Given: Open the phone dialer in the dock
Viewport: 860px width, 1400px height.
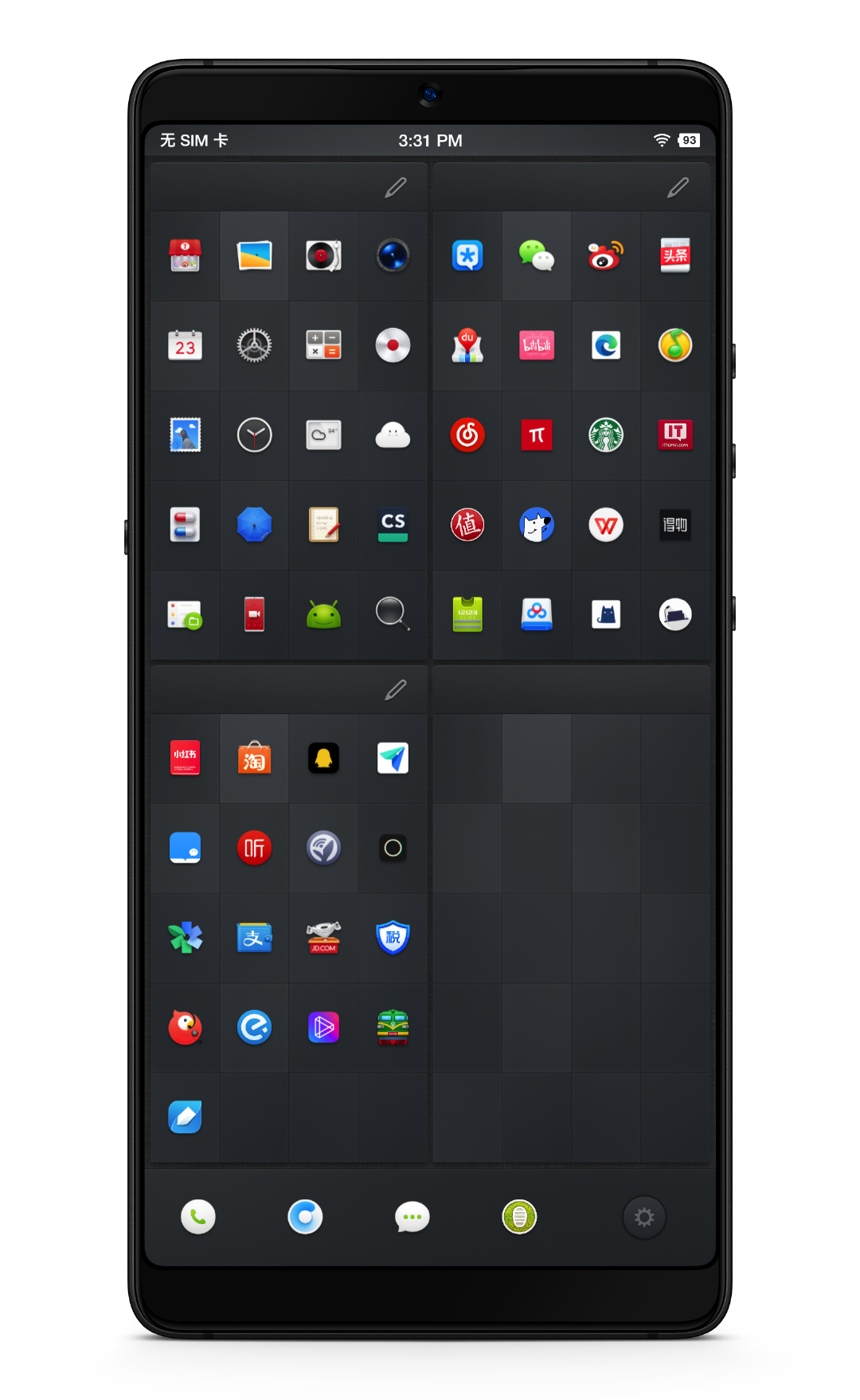Looking at the screenshot, I should pyautogui.click(x=198, y=1217).
